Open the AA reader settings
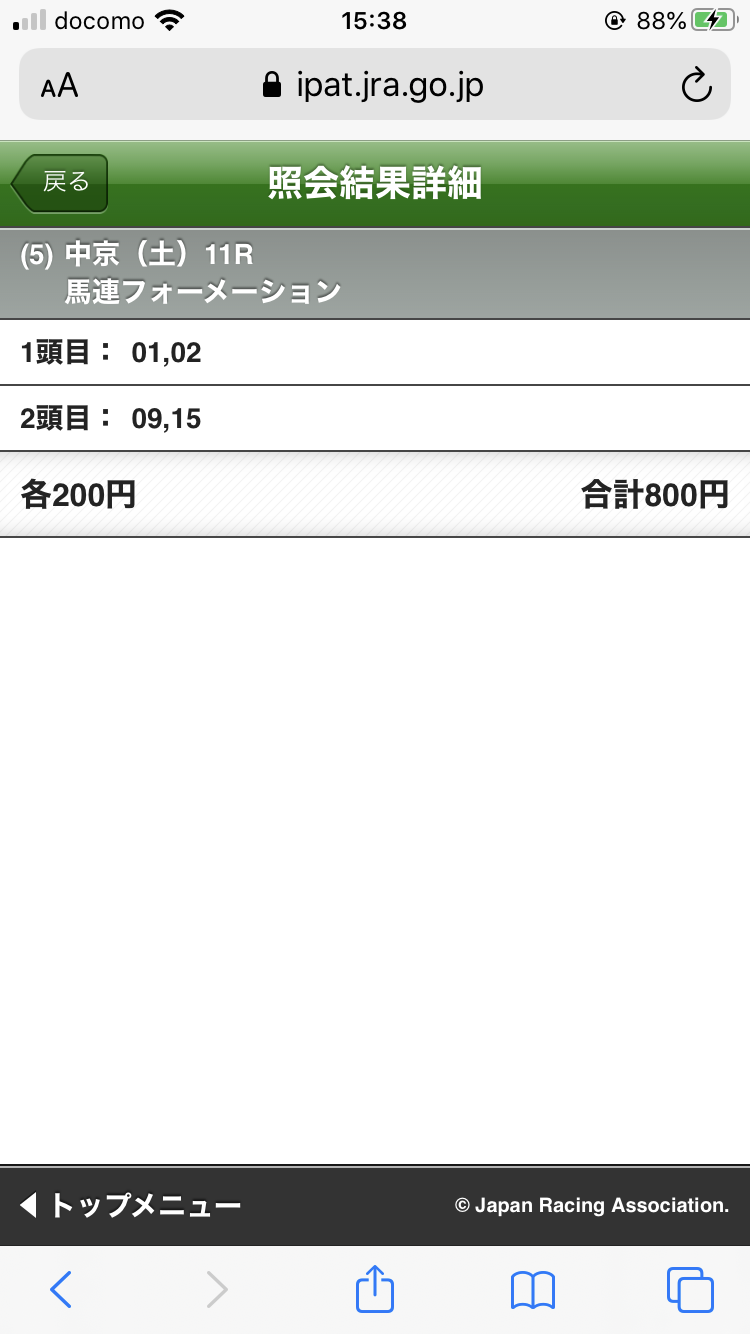Image resolution: width=750 pixels, height=1334 pixels. [59, 86]
